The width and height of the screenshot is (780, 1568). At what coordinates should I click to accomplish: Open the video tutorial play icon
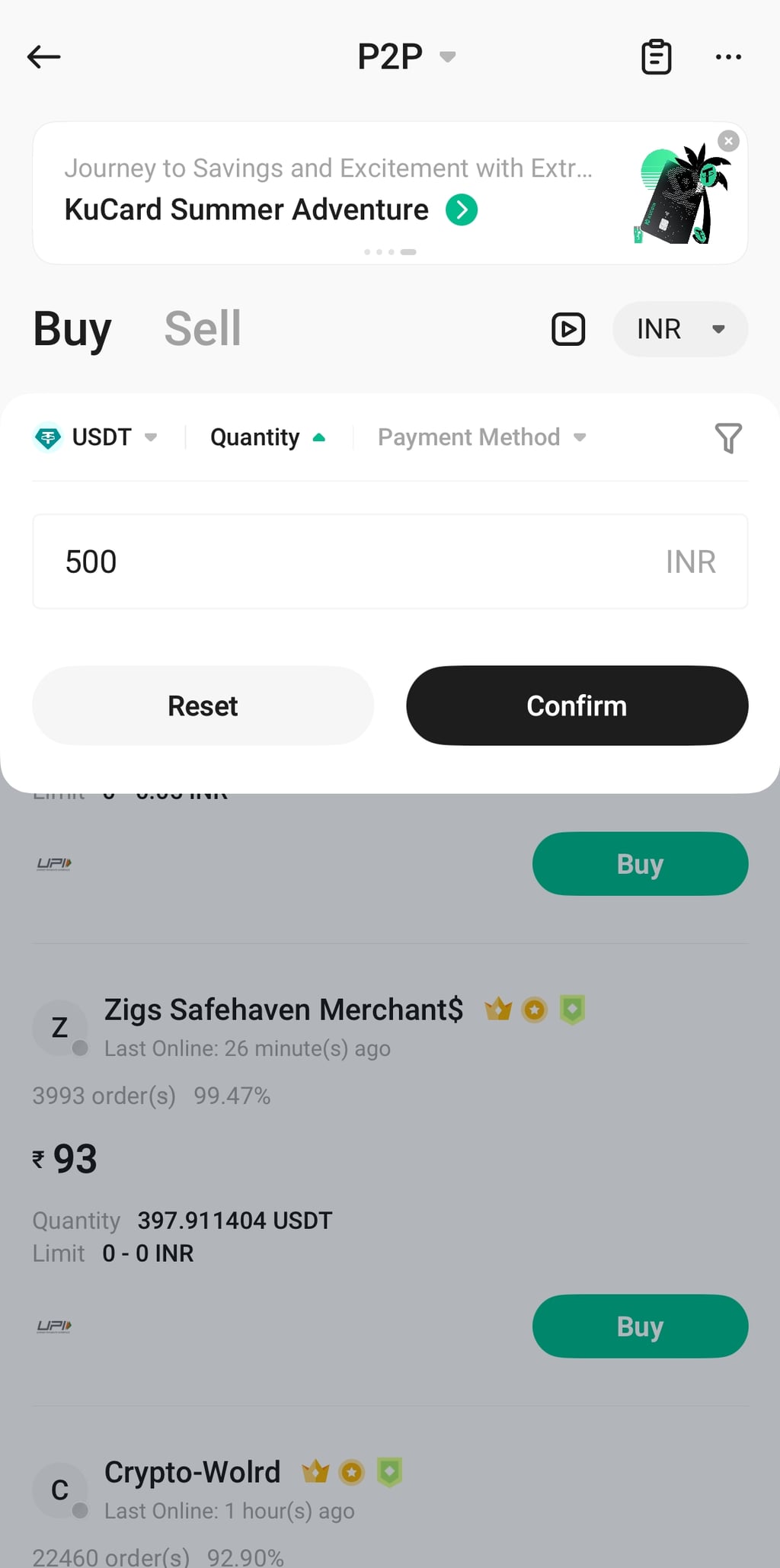tap(568, 329)
